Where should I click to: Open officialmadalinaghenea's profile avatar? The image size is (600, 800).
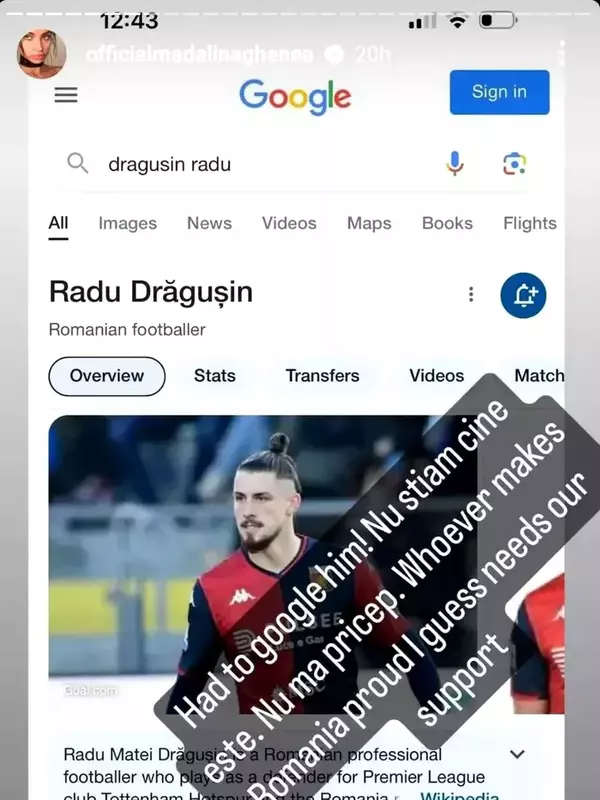(x=41, y=54)
